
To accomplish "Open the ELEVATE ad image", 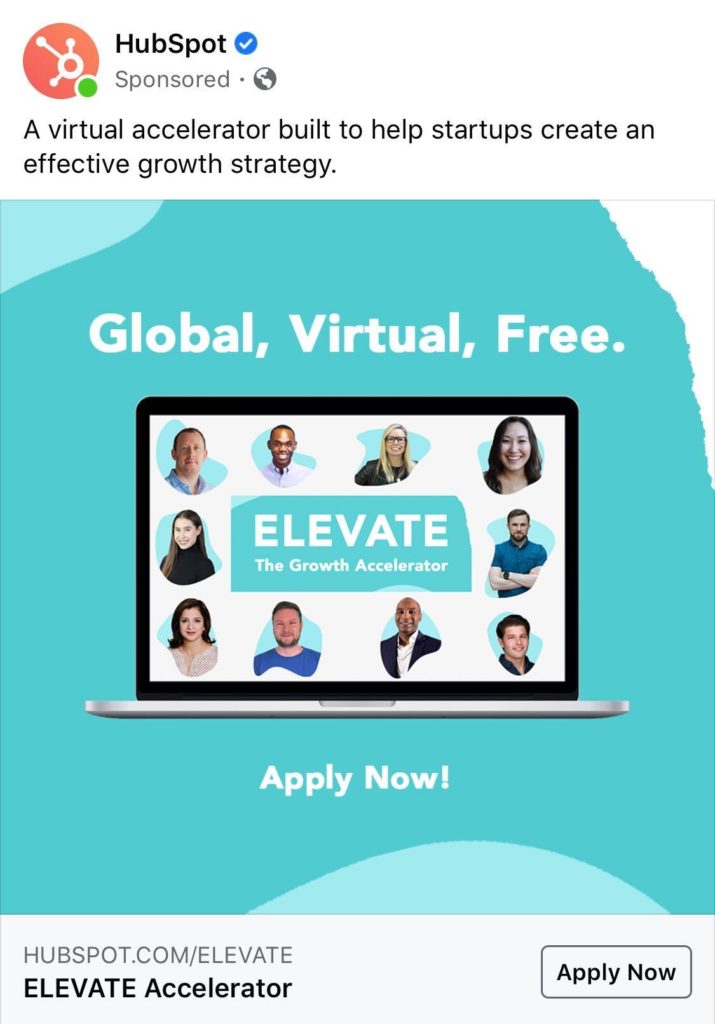I will 357,556.
